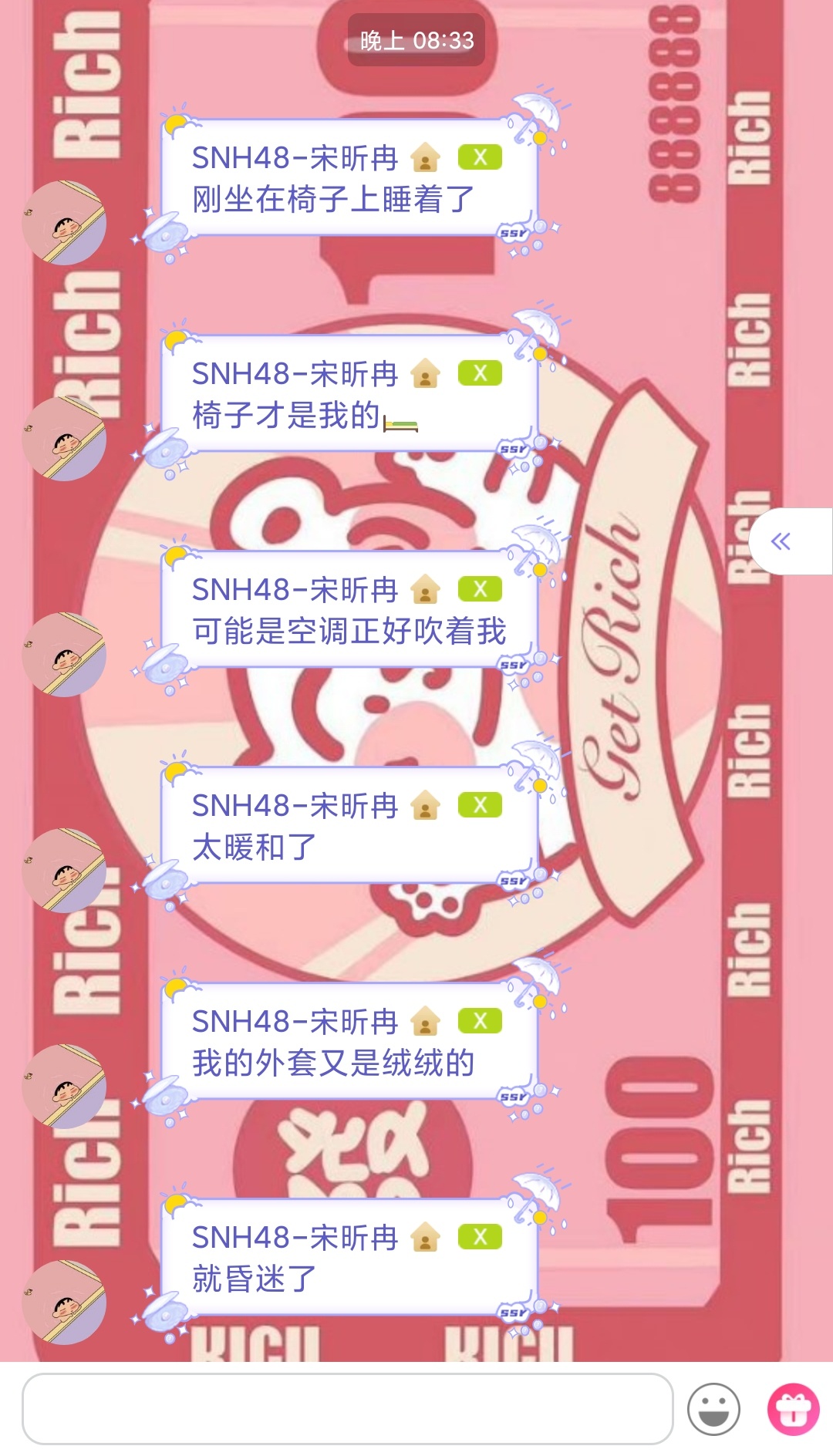Expand the side panel double-arrow tab
Image resolution: width=833 pixels, height=1456 pixels.
(781, 541)
